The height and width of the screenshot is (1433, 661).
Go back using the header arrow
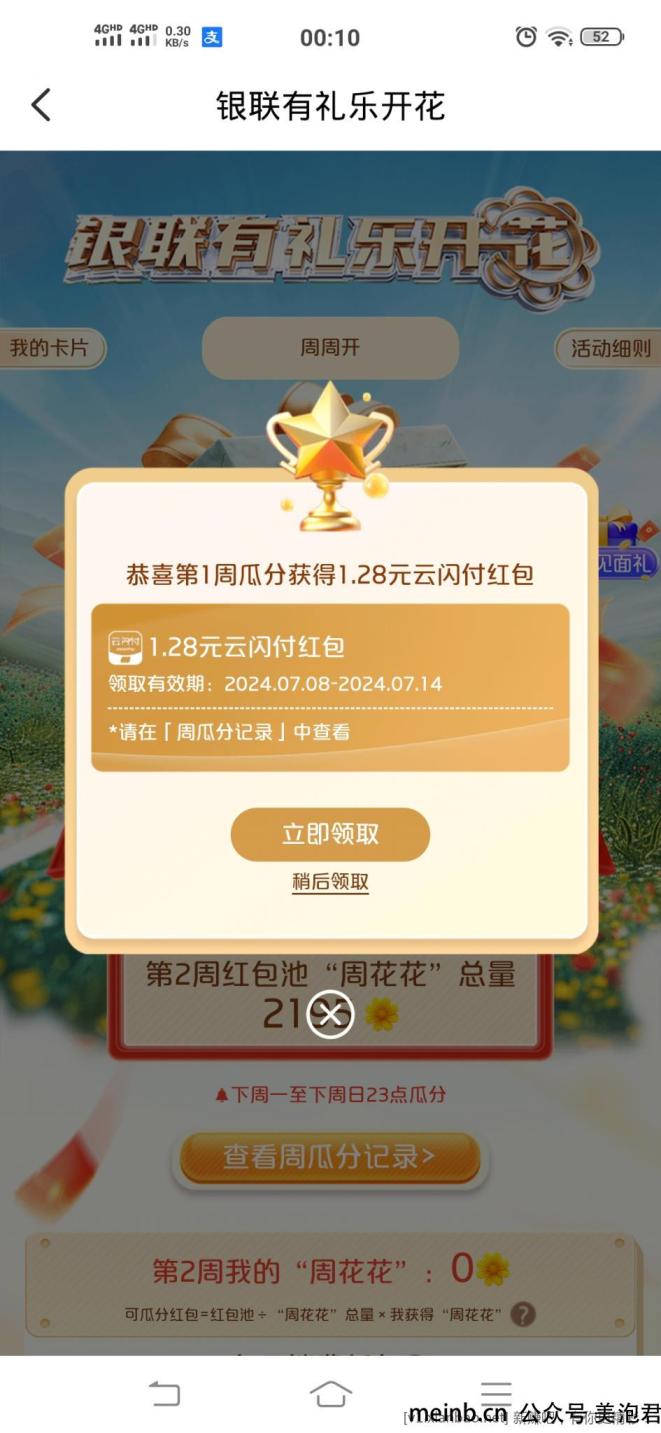pyautogui.click(x=41, y=105)
